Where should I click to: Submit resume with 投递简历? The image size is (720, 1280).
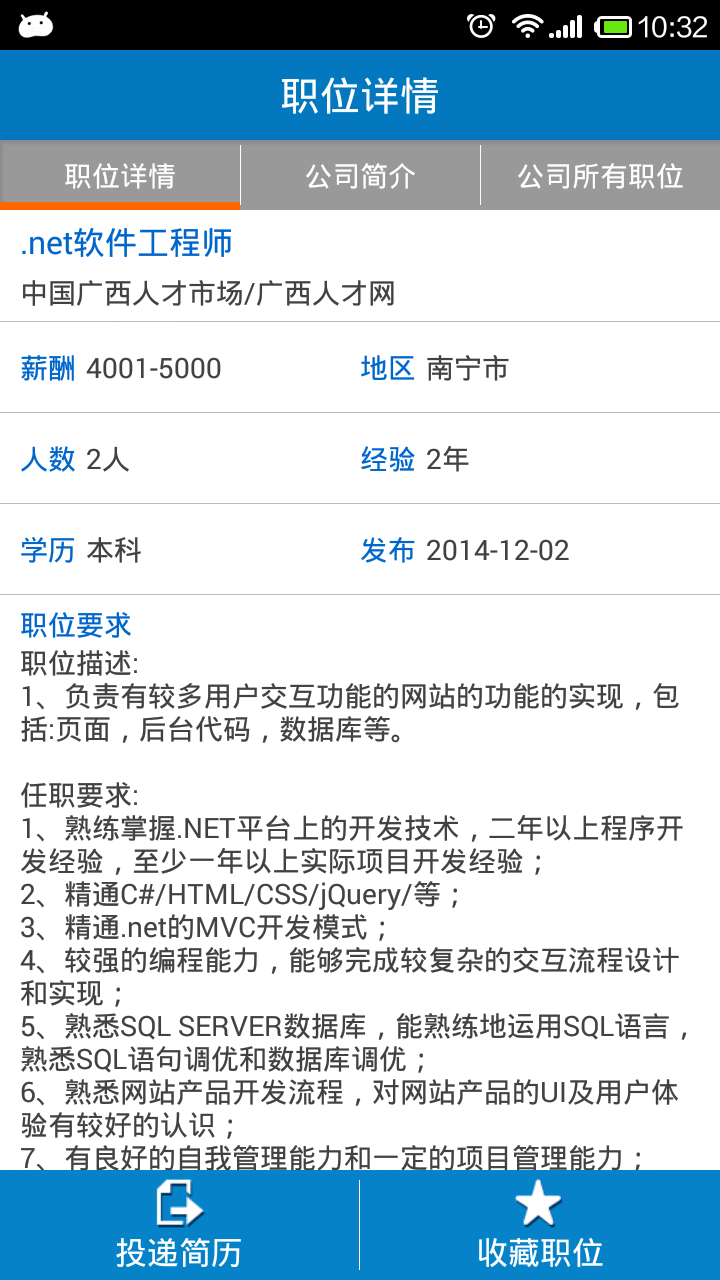(179, 1225)
